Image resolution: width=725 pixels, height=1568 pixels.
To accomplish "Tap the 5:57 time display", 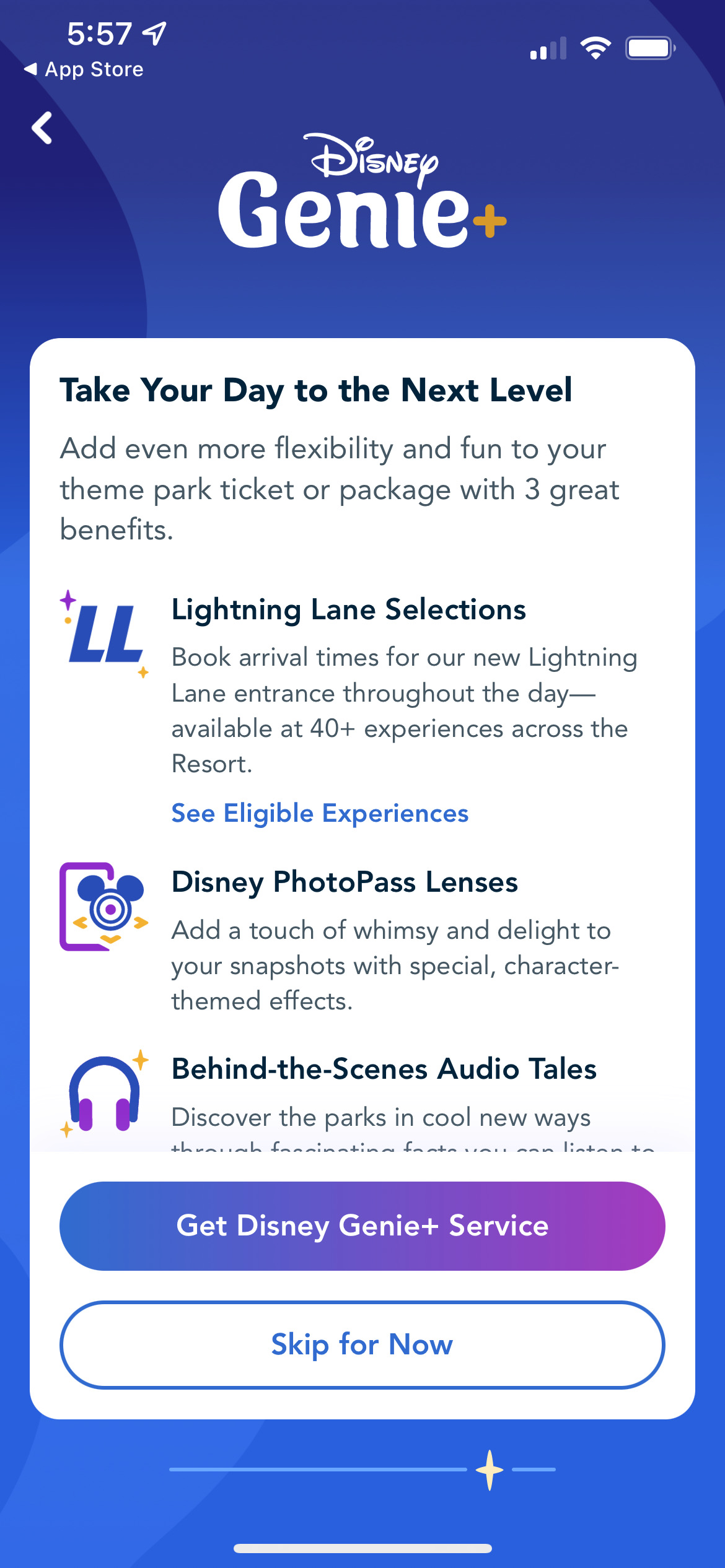I will click(x=99, y=34).
